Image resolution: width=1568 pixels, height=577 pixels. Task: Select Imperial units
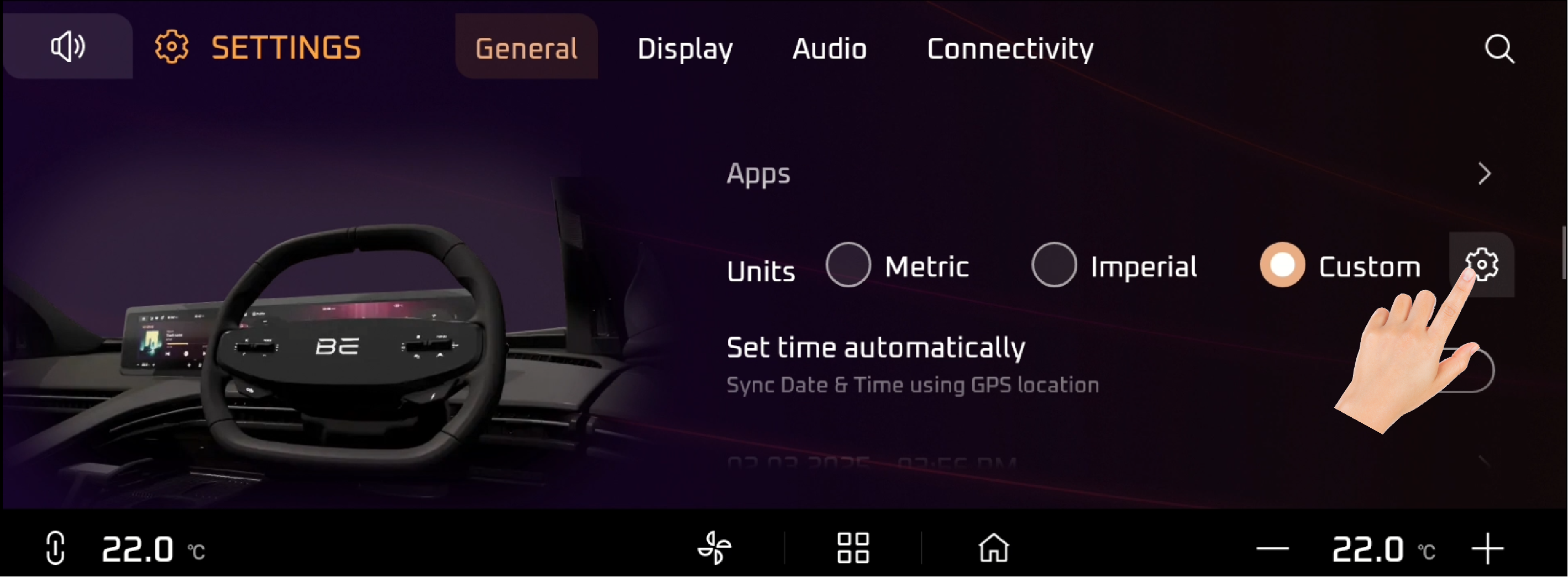click(1053, 265)
